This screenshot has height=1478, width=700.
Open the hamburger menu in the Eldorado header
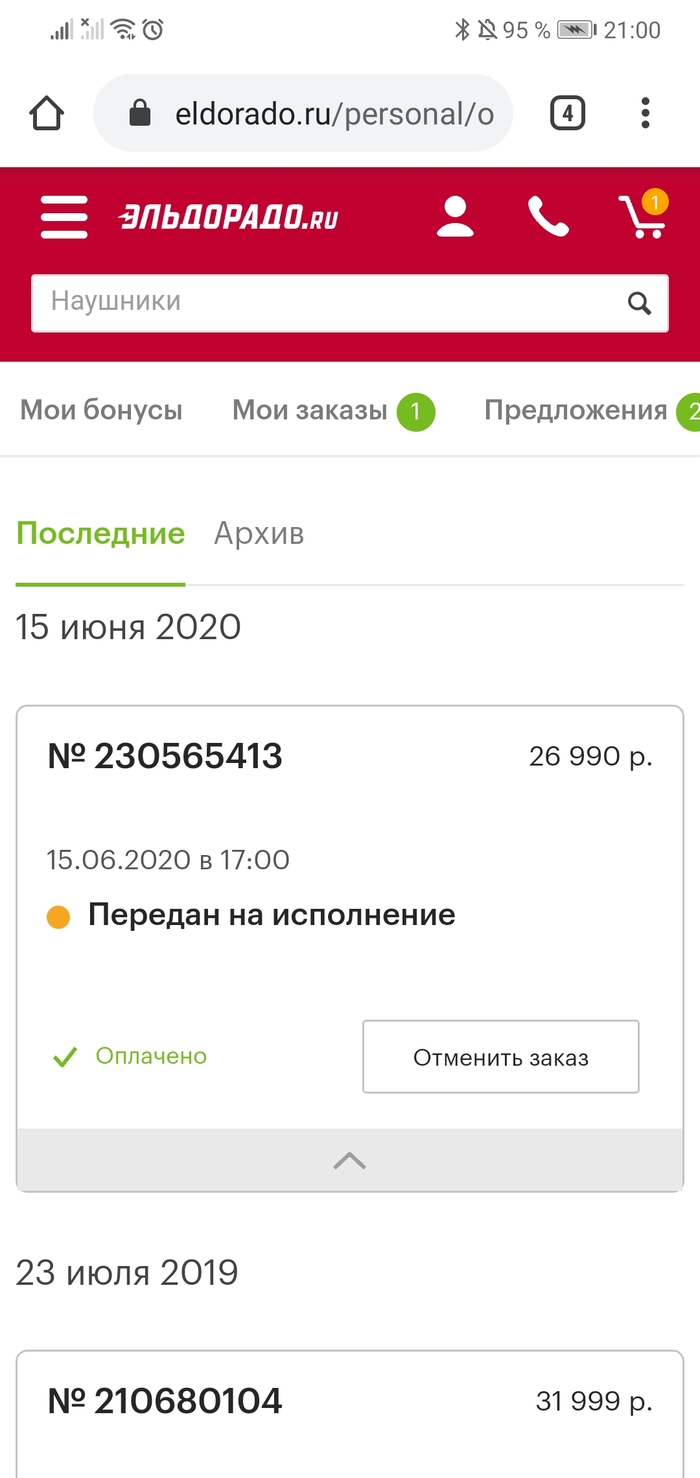(x=64, y=217)
